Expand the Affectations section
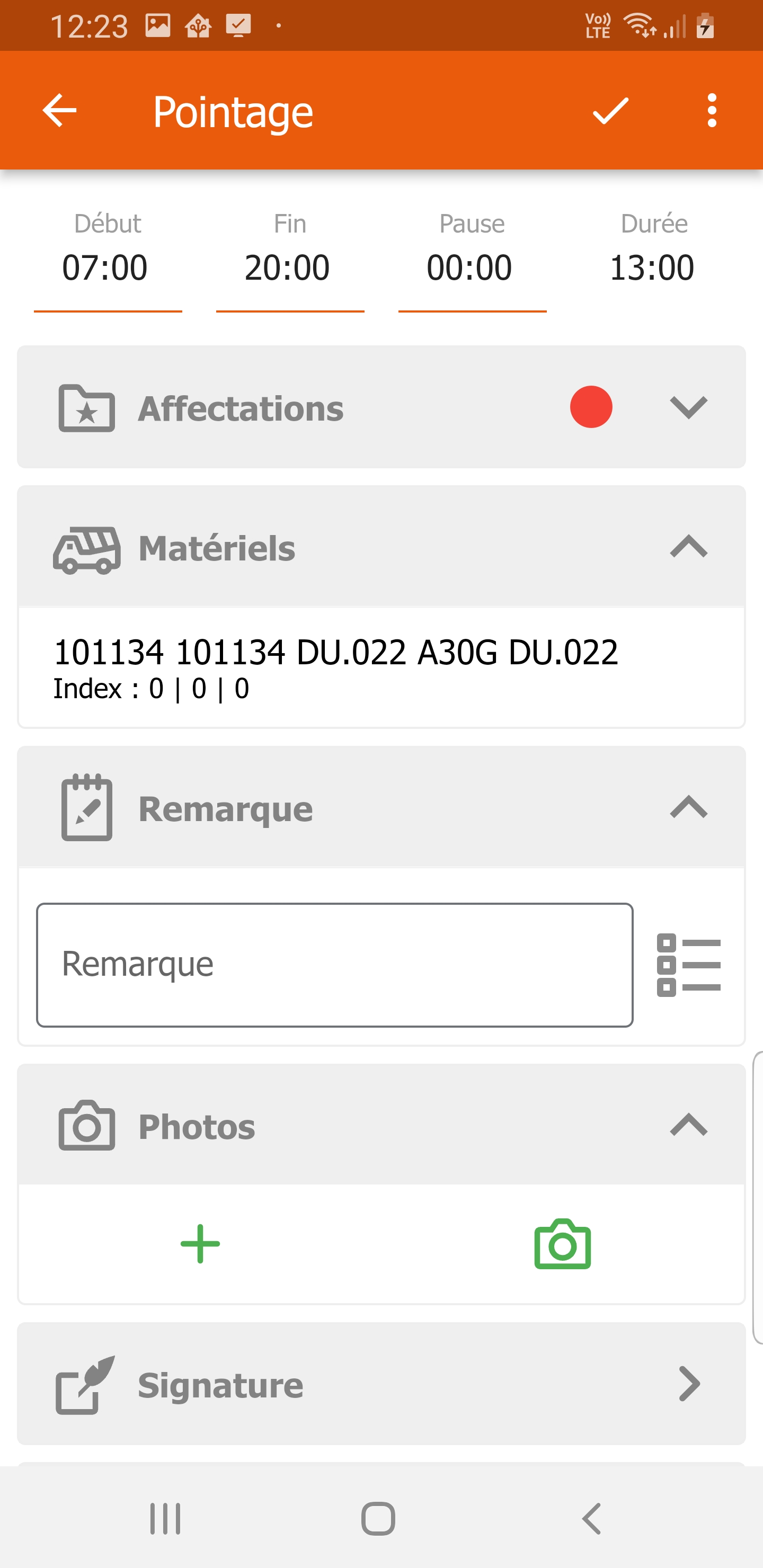Image resolution: width=763 pixels, height=1568 pixels. pyautogui.click(x=688, y=407)
